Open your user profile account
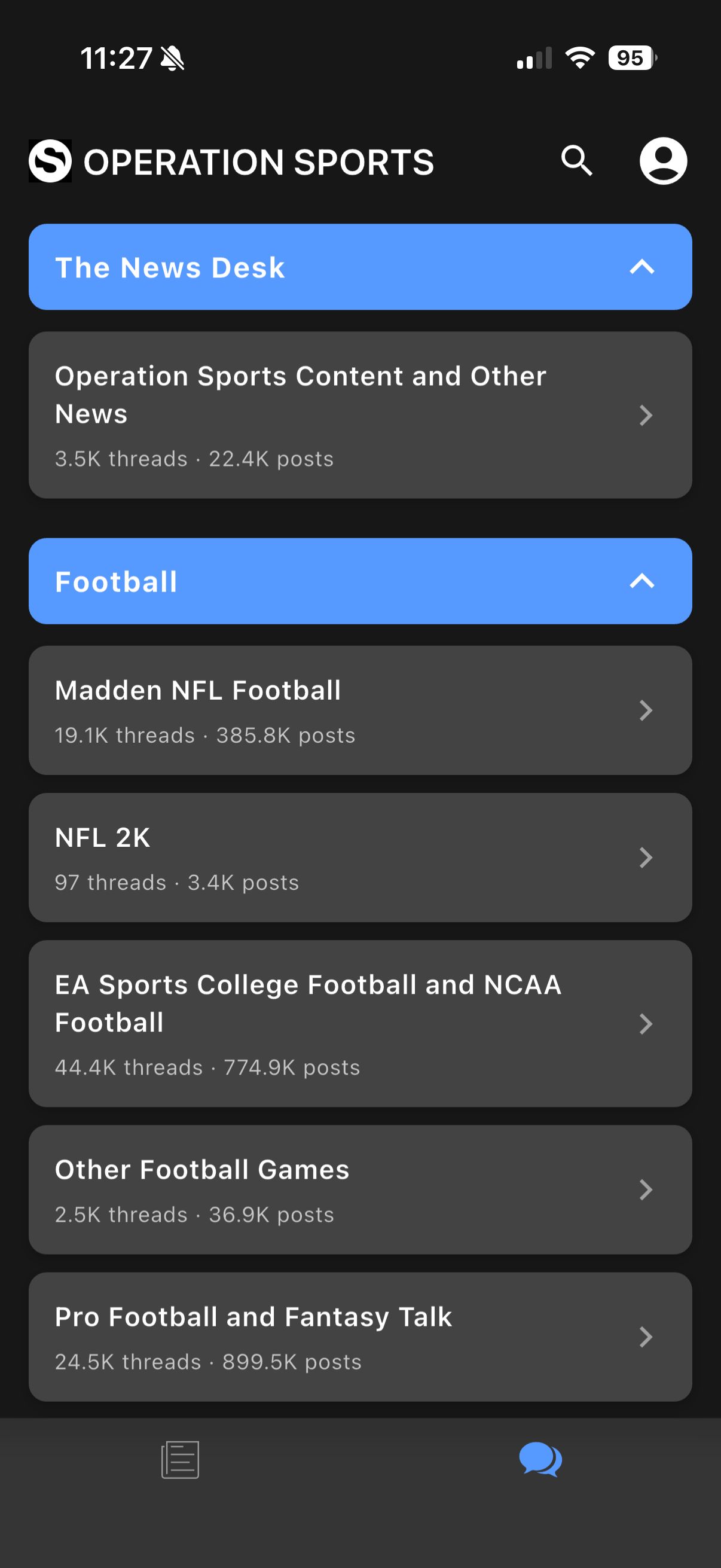 [663, 160]
